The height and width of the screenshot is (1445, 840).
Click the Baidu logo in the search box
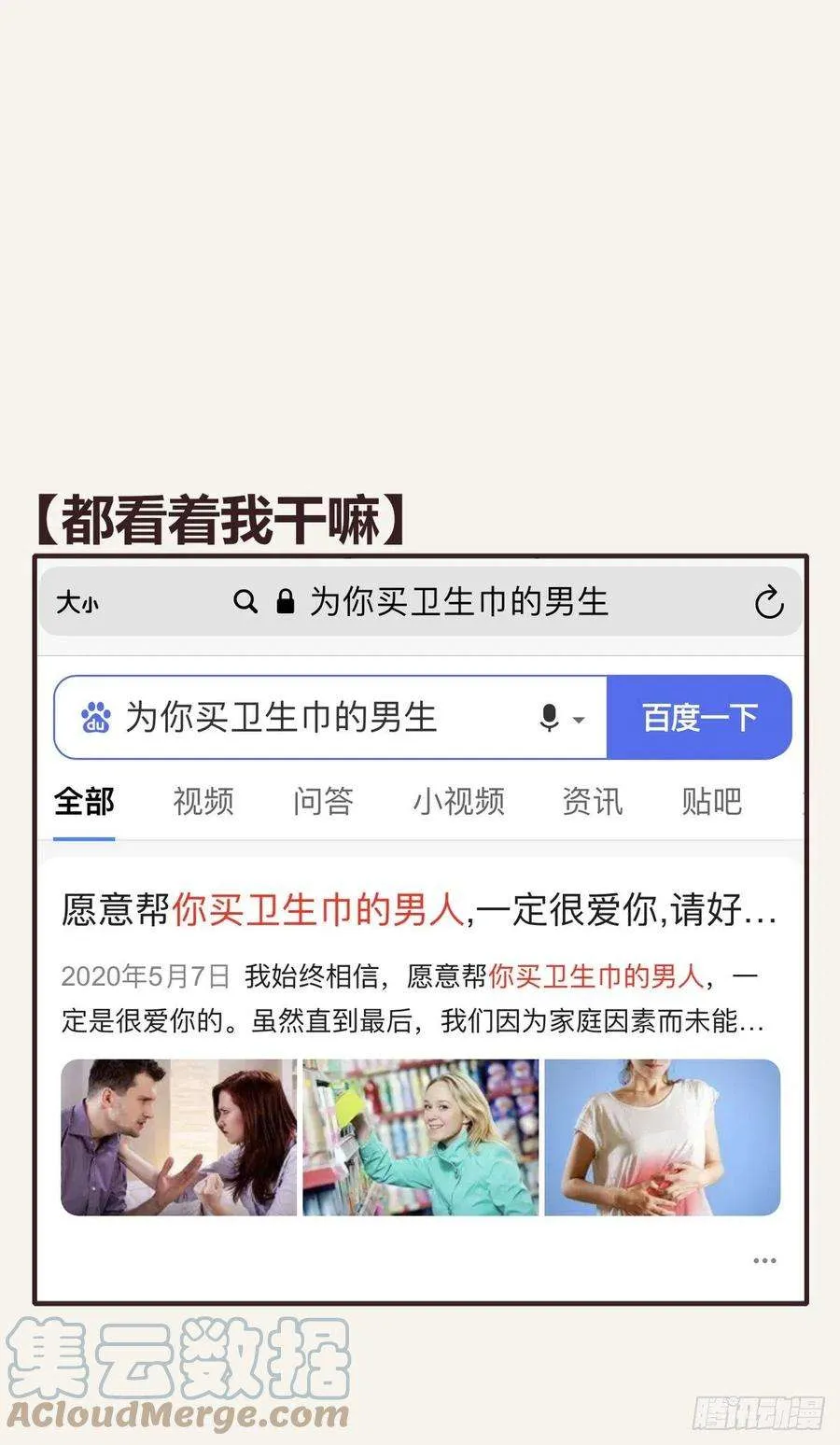coord(94,717)
